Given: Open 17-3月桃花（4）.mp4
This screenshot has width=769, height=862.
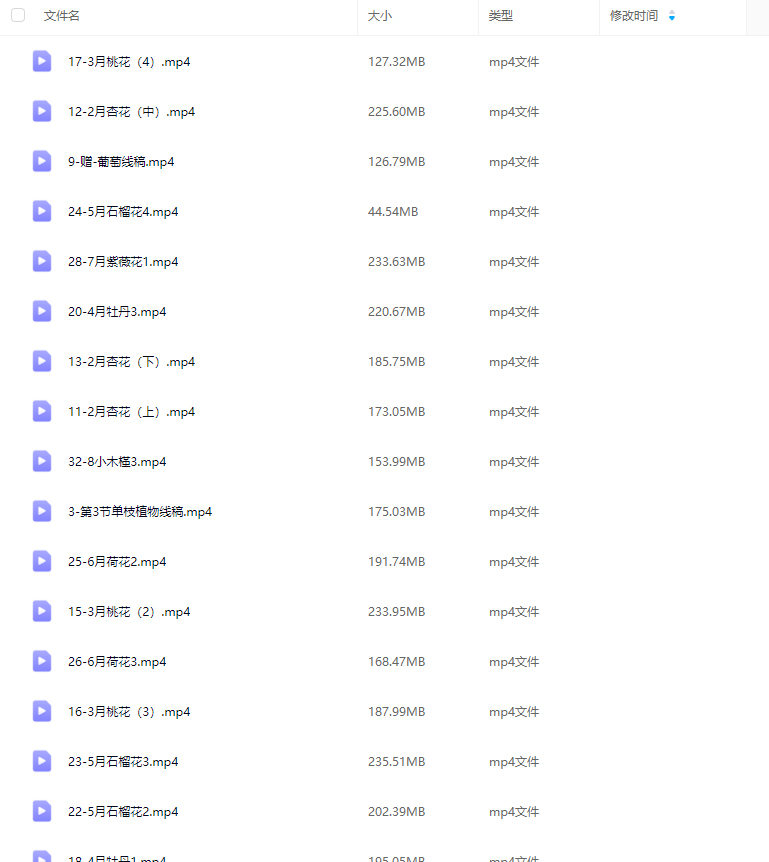Looking at the screenshot, I should 129,62.
